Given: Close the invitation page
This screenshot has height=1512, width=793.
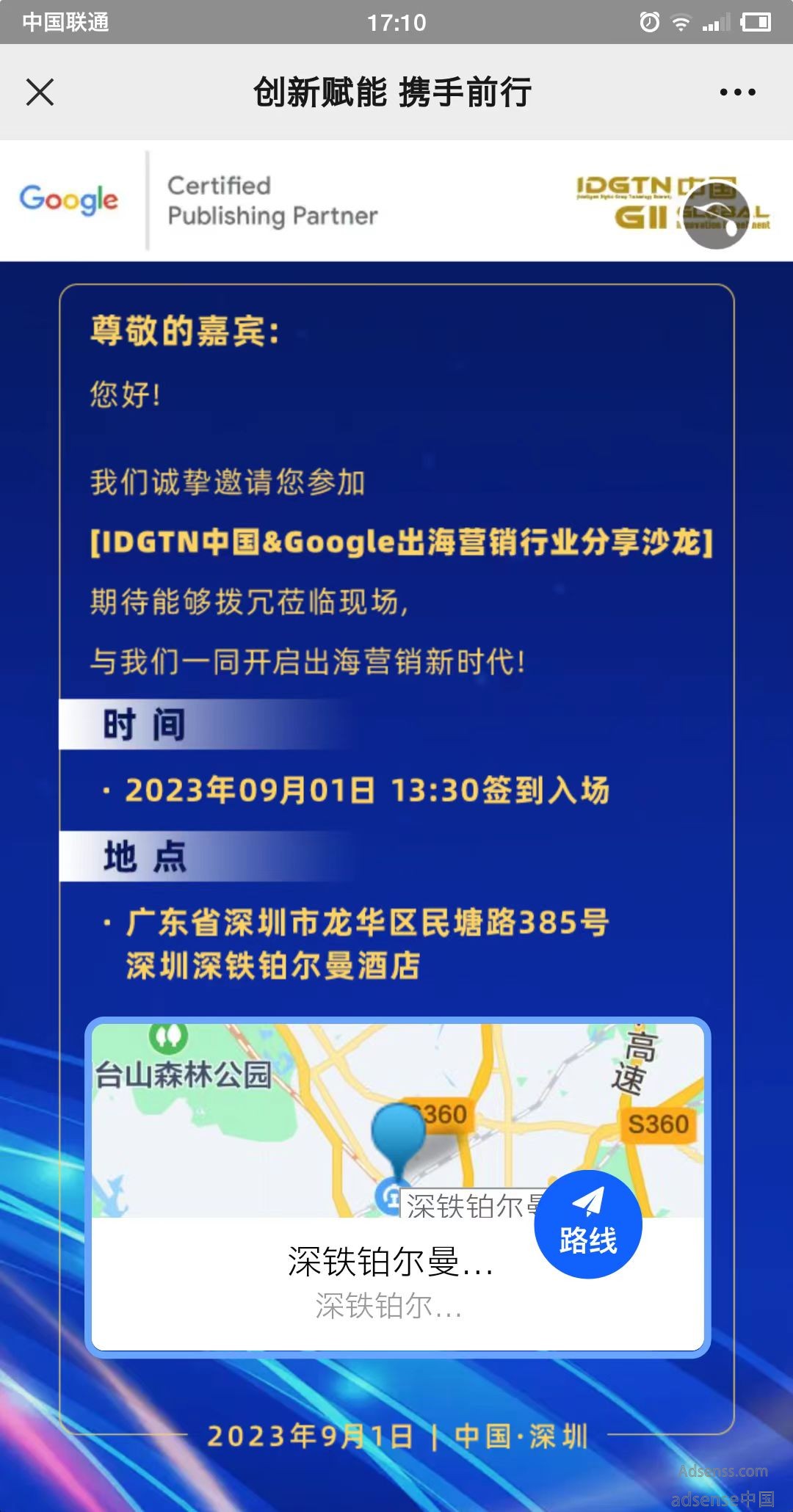Looking at the screenshot, I should 40,92.
